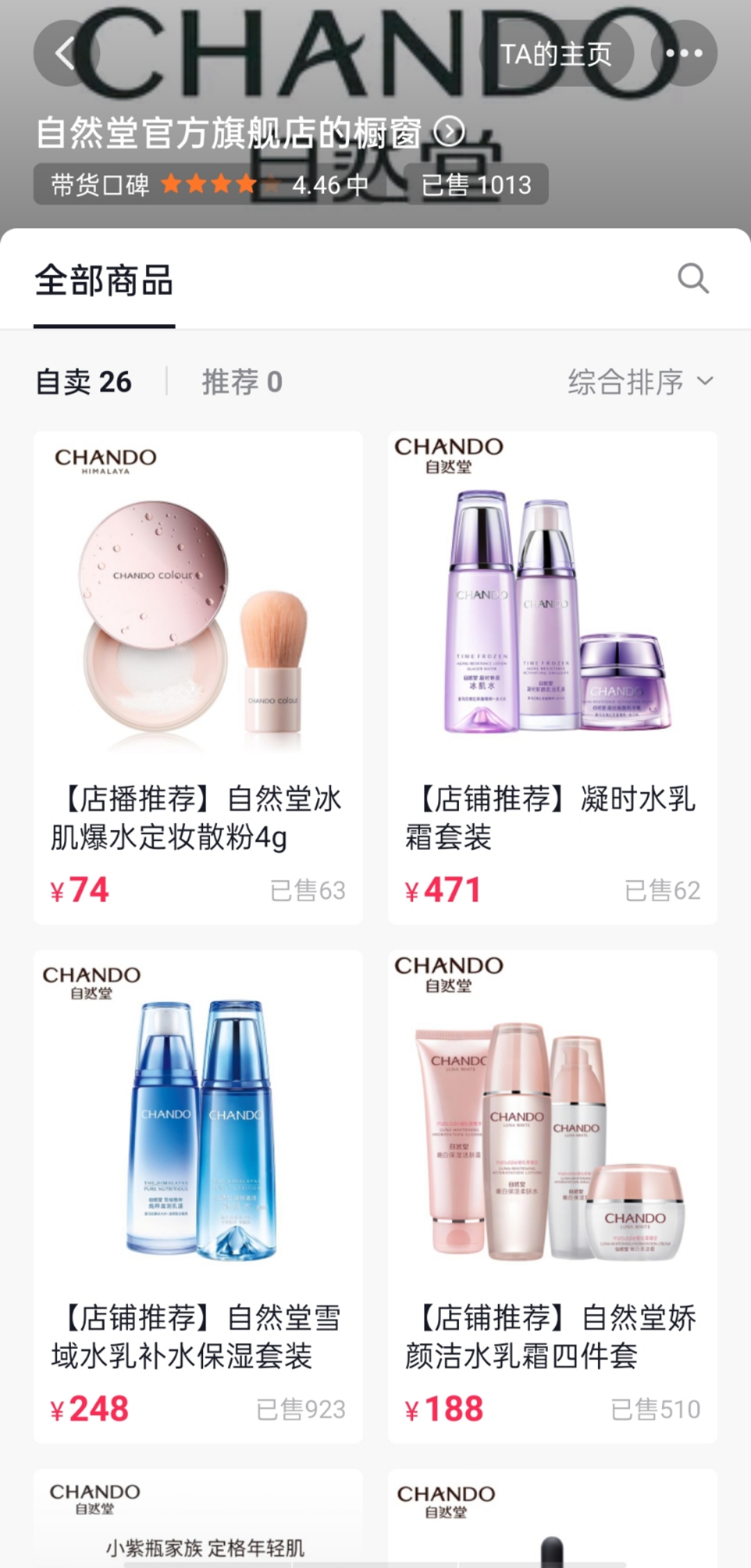Open 小紫瓶家族 product card
Screen dimensions: 751x1568
(198, 1523)
